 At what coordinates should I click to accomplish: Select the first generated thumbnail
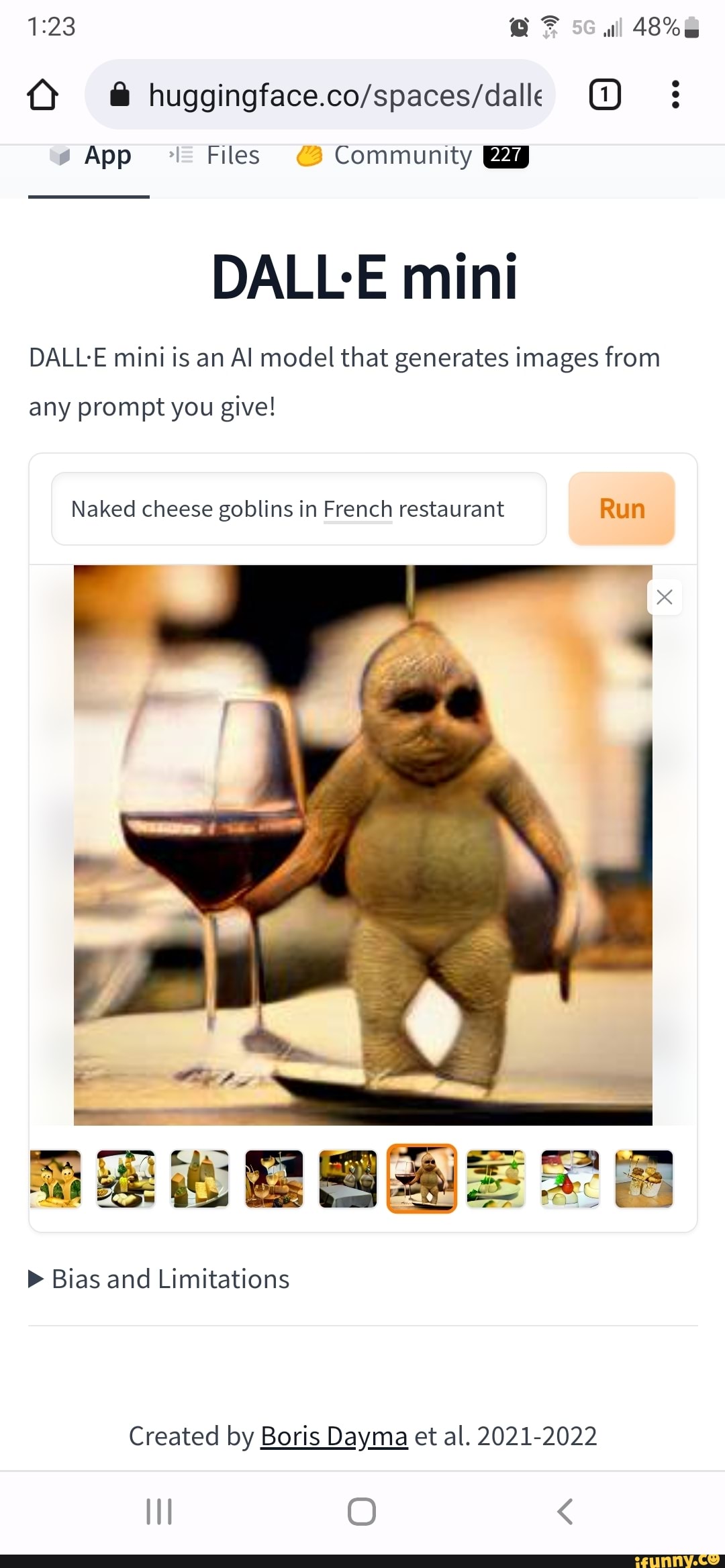[x=55, y=1179]
